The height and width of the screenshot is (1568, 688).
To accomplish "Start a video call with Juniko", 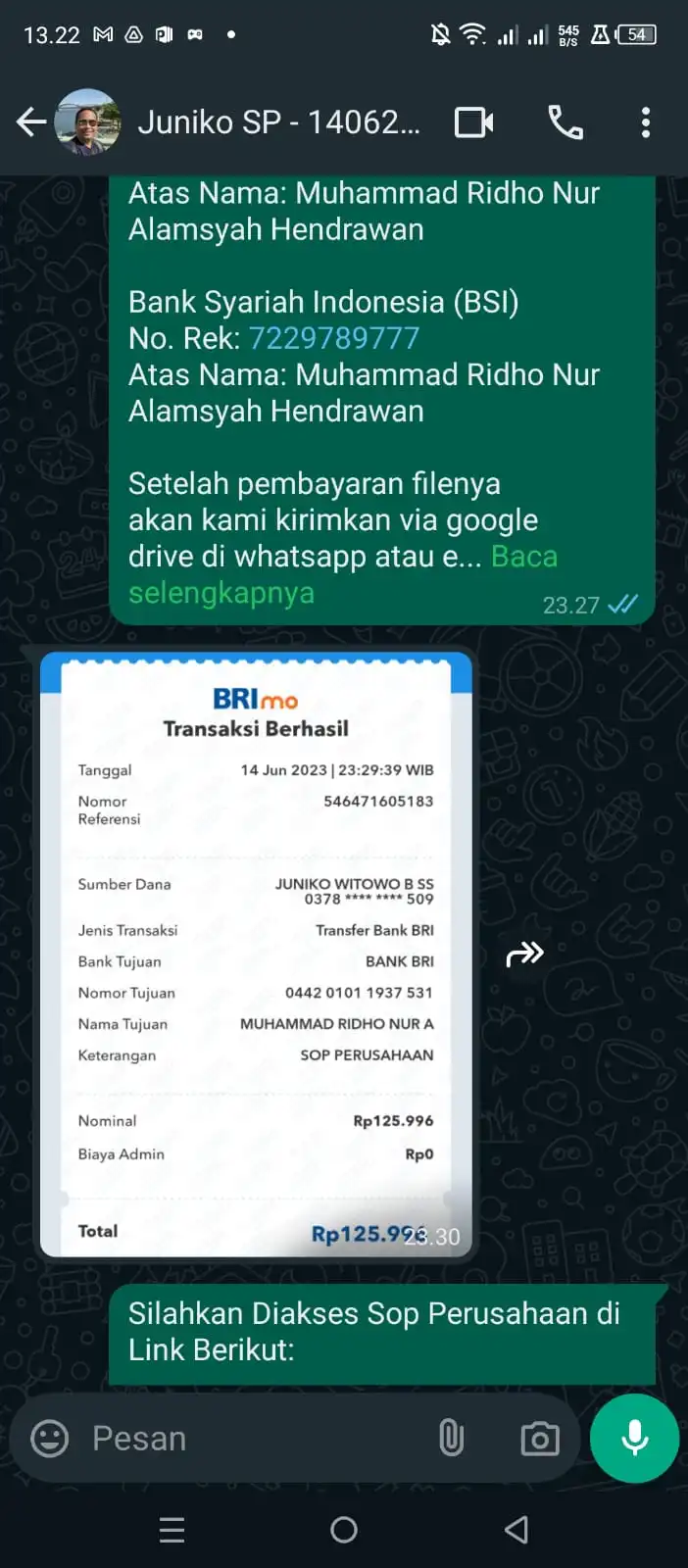I will pos(474,122).
